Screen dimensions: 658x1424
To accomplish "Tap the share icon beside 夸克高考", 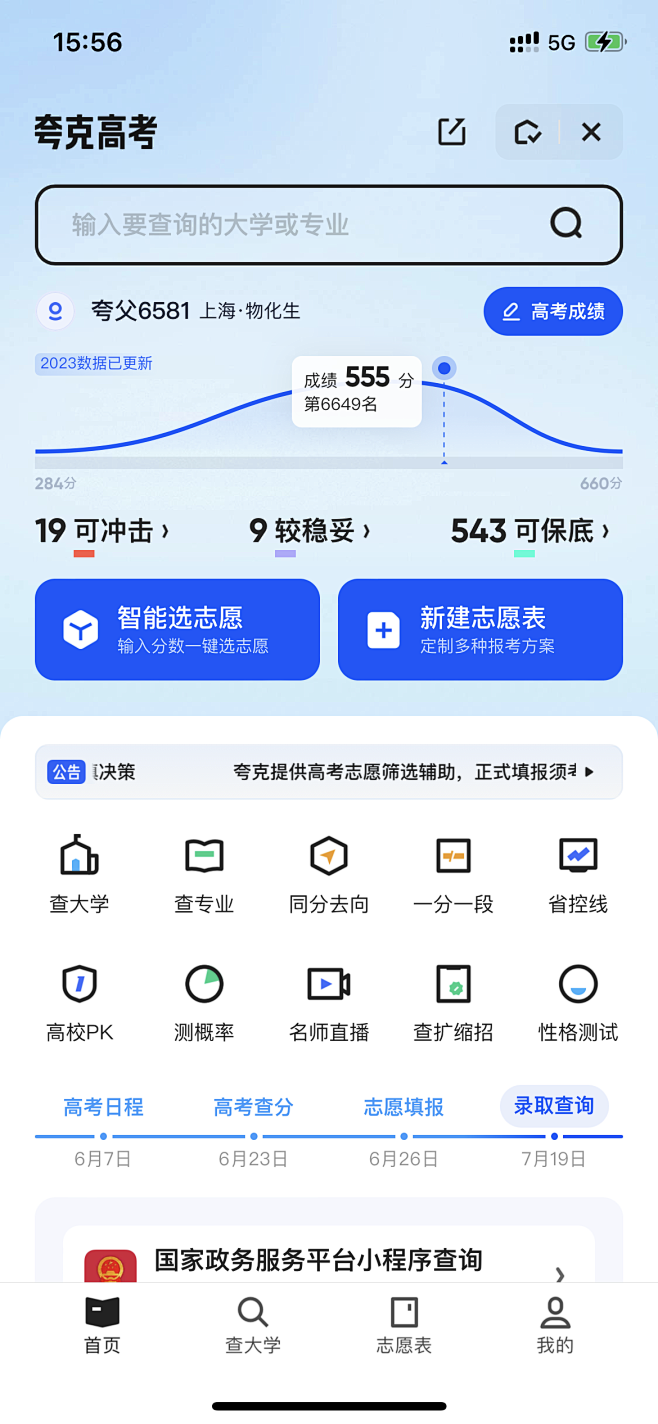I will pos(452,132).
